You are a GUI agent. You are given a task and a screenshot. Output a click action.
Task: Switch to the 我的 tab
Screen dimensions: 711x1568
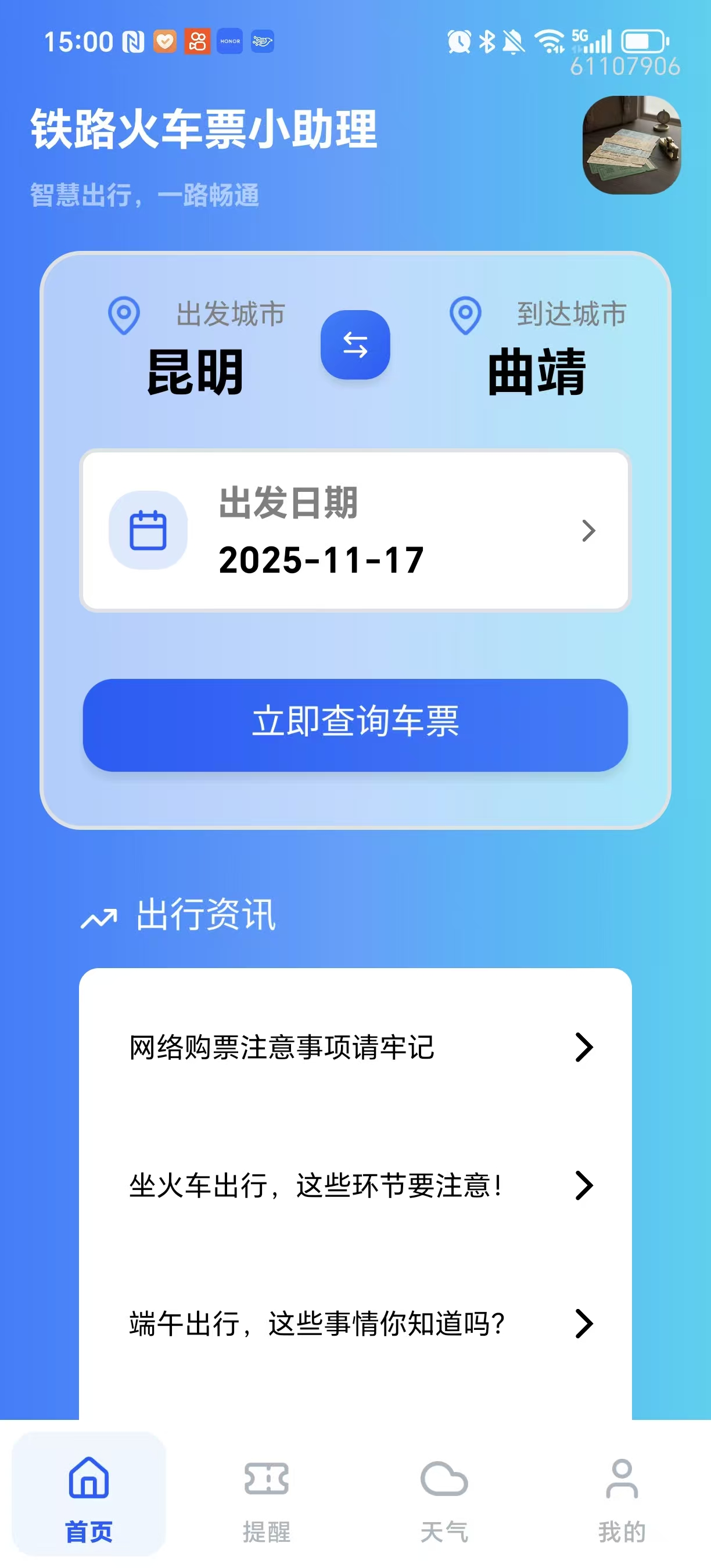622,1494
